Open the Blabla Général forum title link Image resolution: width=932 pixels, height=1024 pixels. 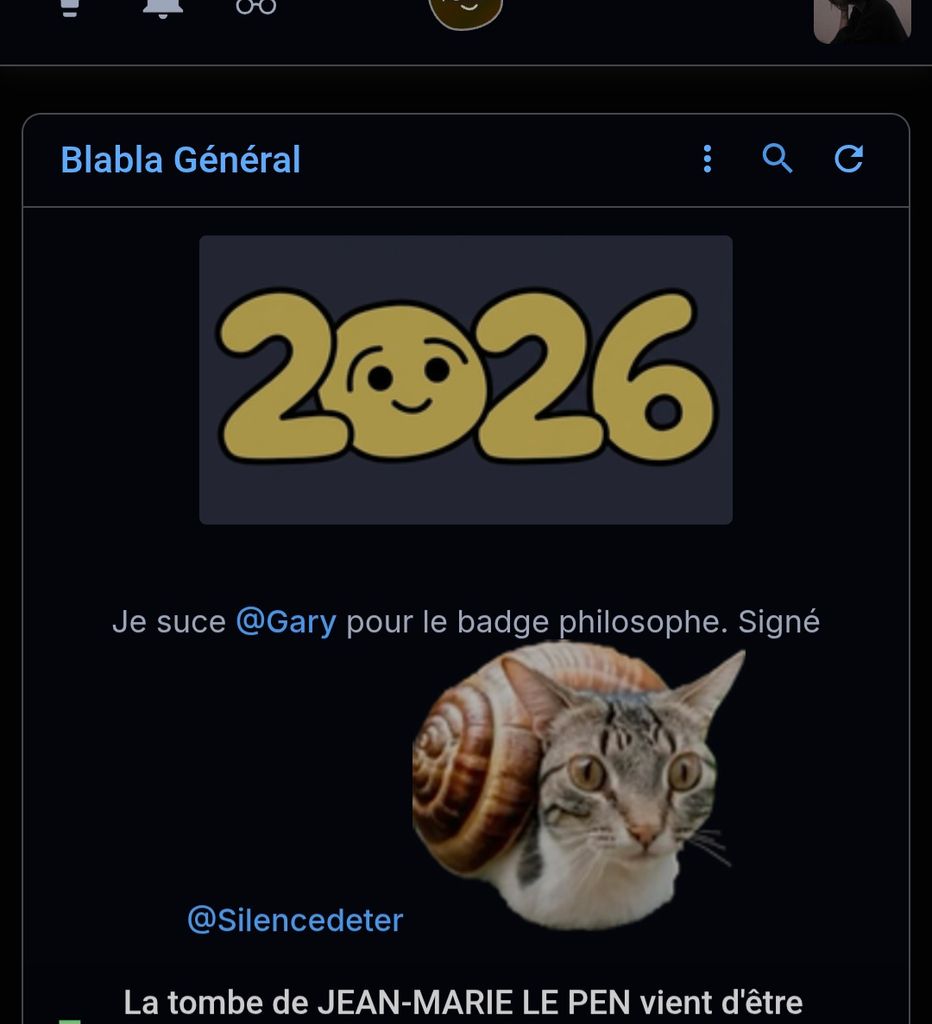click(180, 160)
